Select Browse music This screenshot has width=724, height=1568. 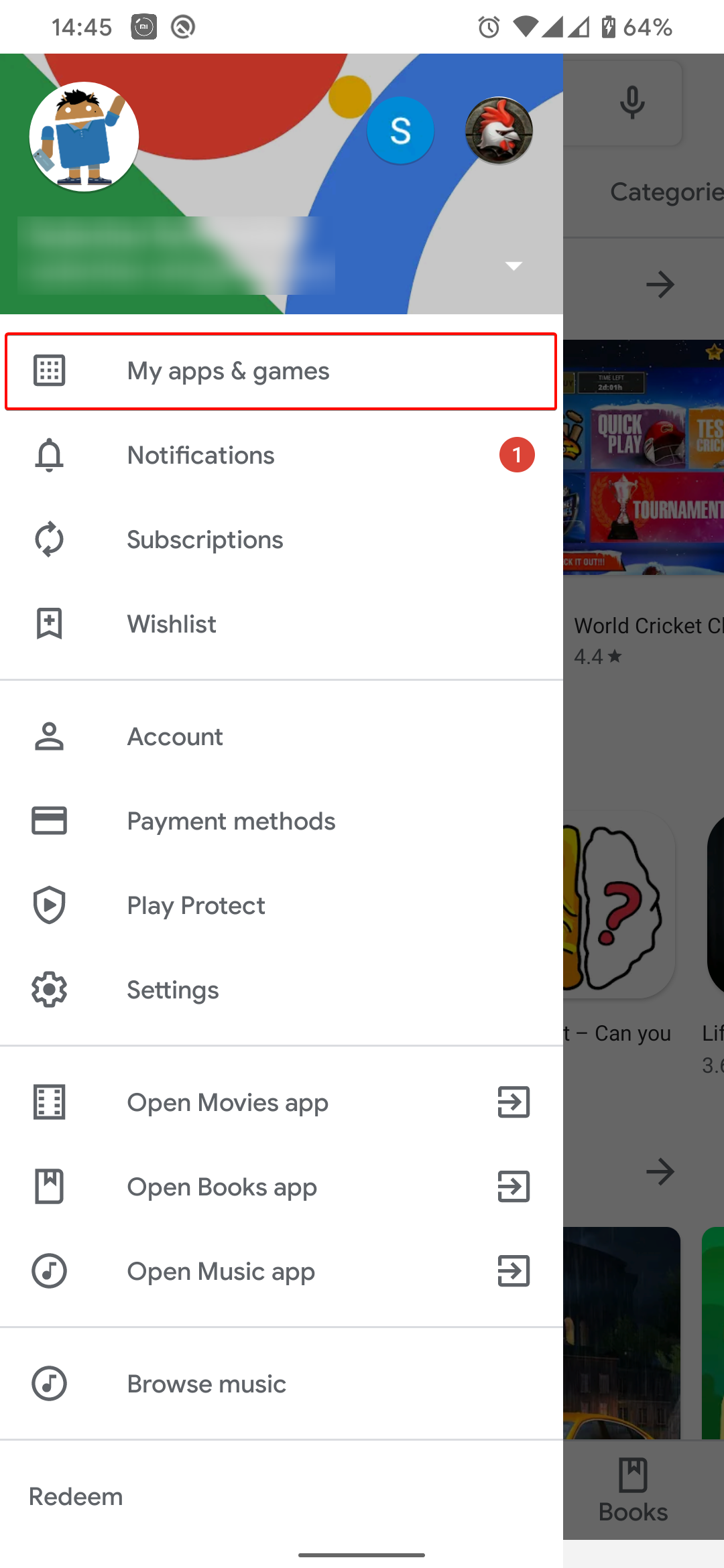coord(281,1384)
